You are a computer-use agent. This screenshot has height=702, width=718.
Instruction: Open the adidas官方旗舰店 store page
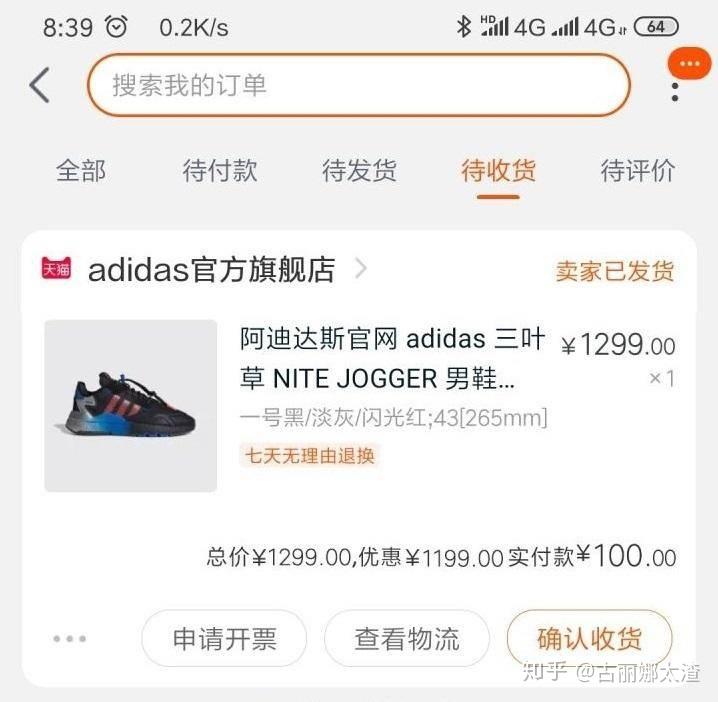point(212,270)
